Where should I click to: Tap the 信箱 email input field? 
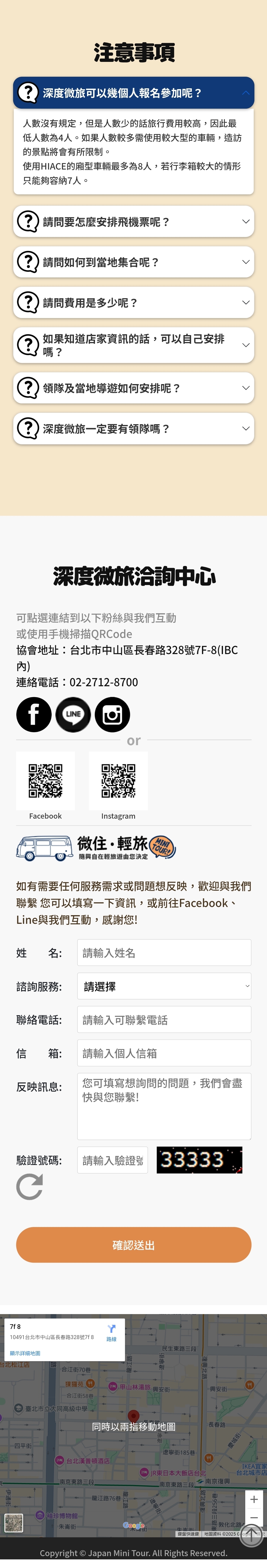(164, 1053)
